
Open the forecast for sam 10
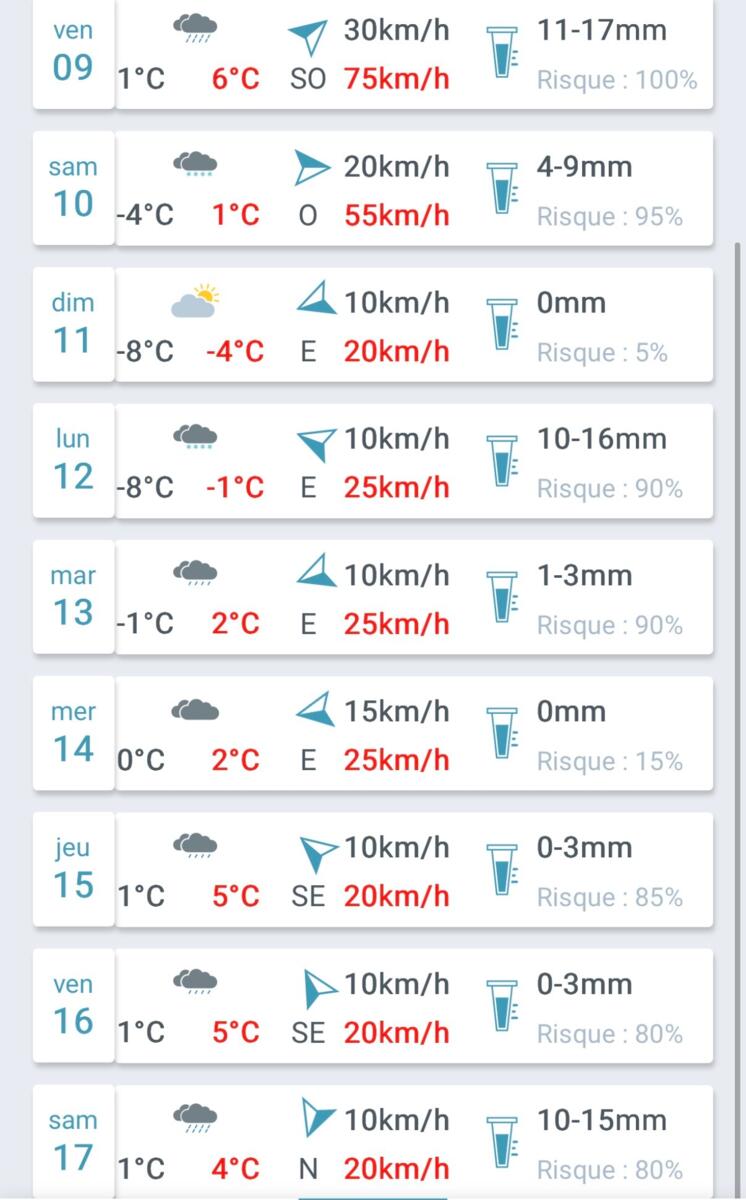click(x=372, y=188)
